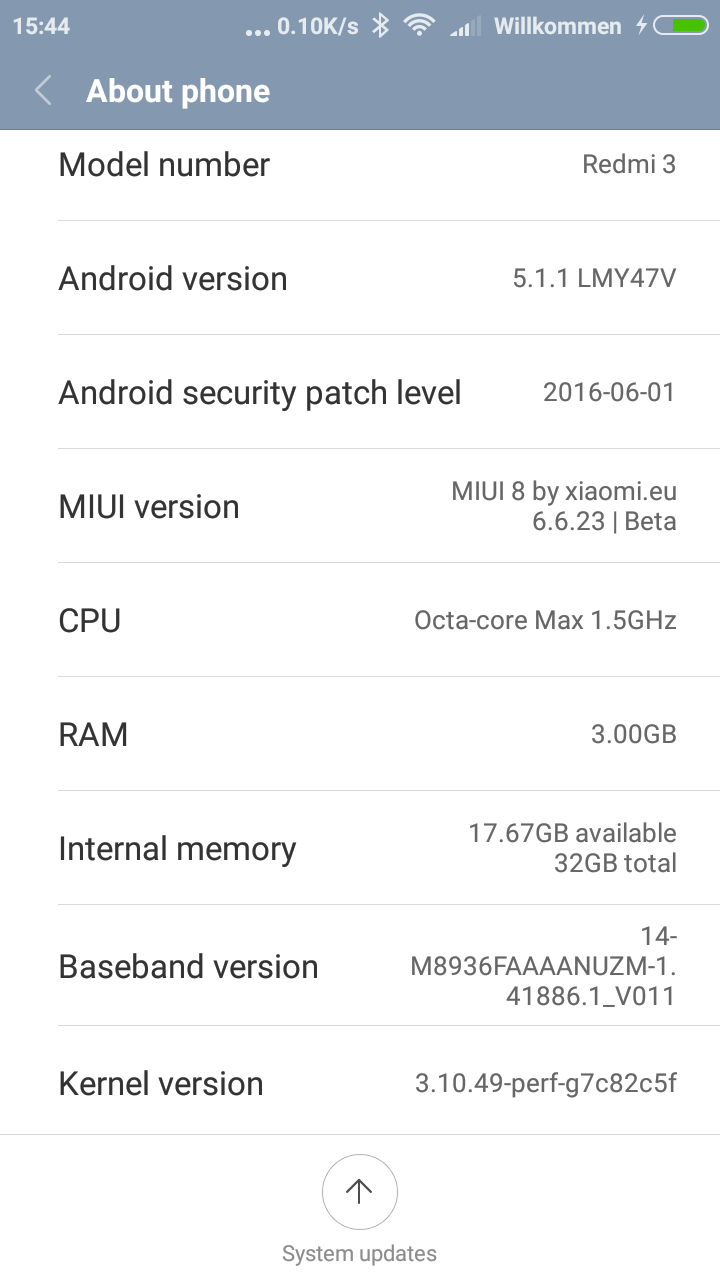Tap the Kernel version row

360,1082
